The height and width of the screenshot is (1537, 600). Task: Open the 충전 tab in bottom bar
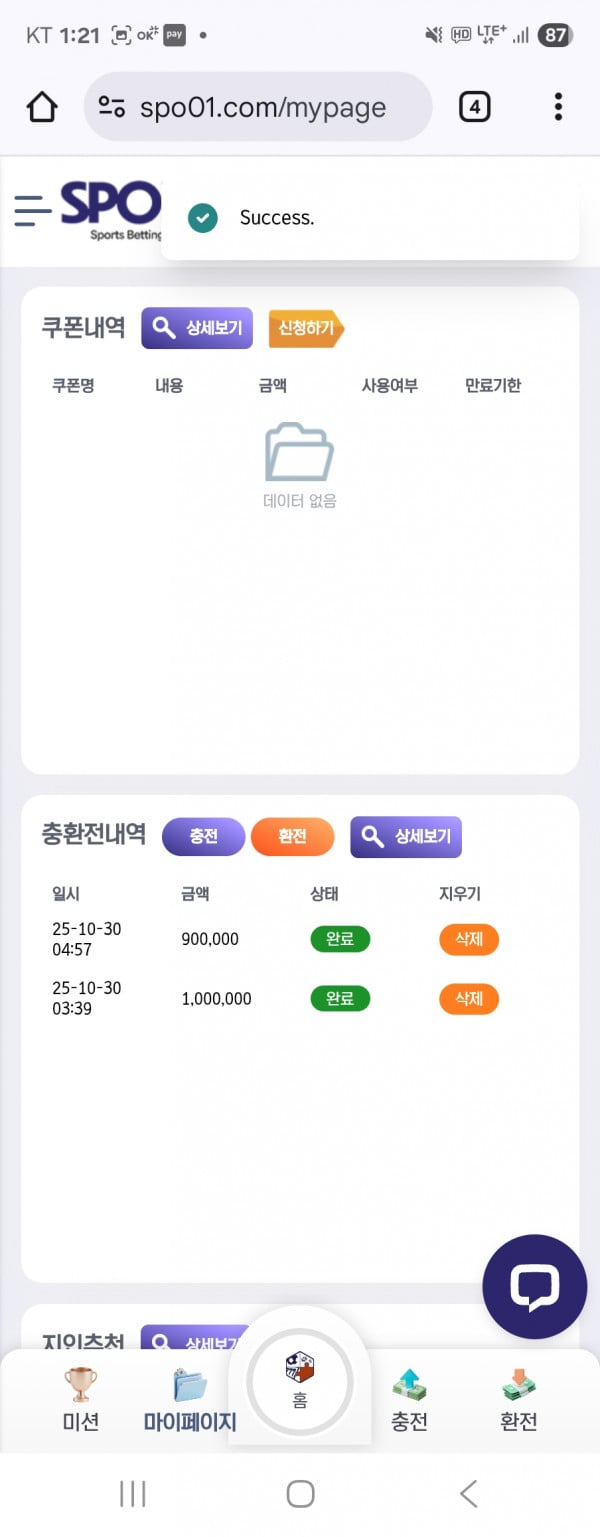click(x=409, y=1400)
